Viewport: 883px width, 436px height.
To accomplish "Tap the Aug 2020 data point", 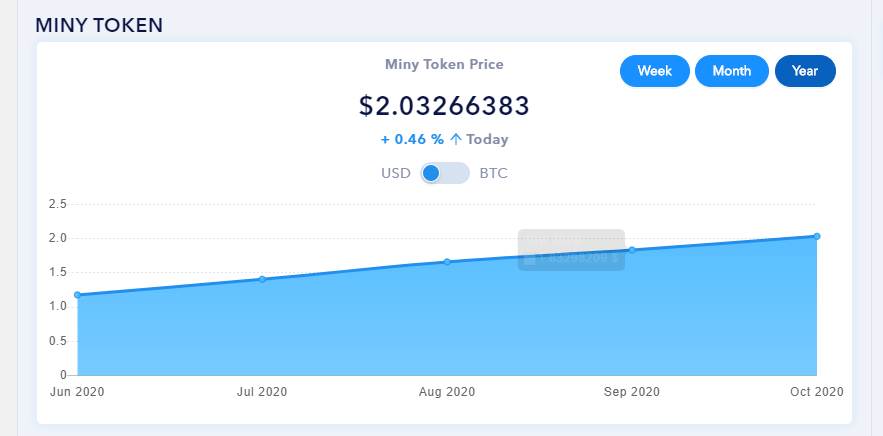I will [447, 262].
